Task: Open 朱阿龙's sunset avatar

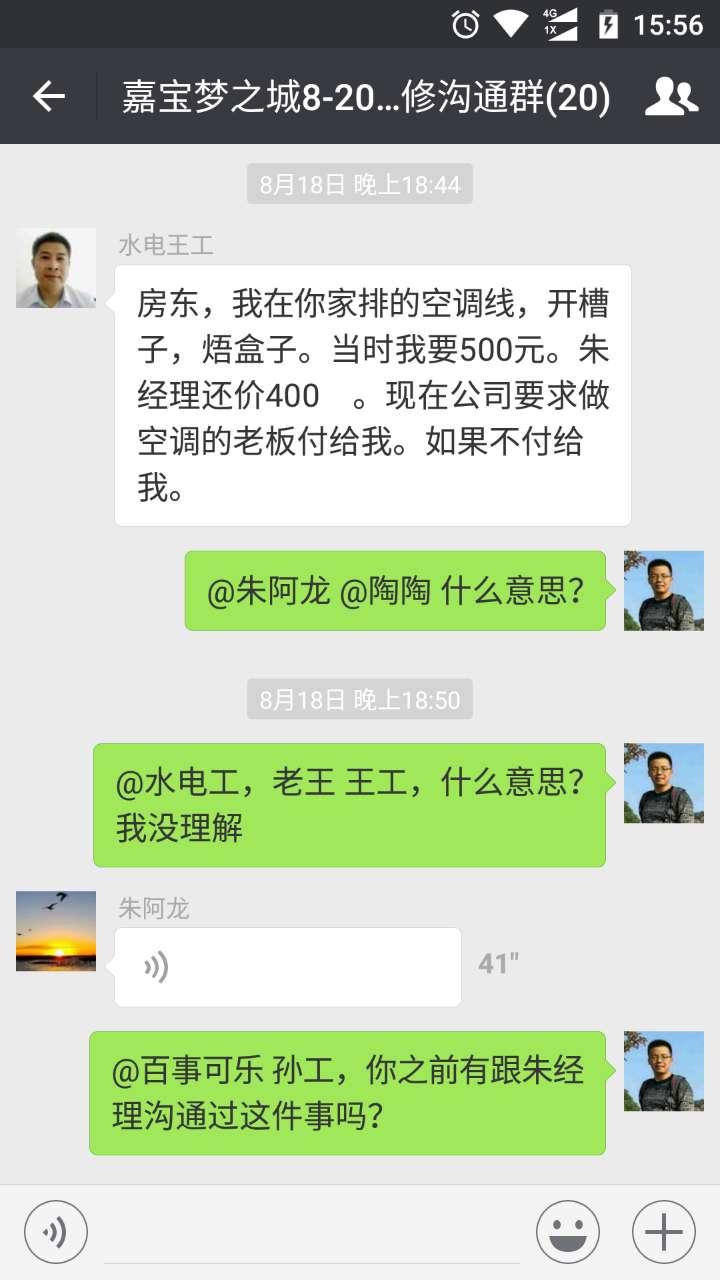Action: (56, 931)
